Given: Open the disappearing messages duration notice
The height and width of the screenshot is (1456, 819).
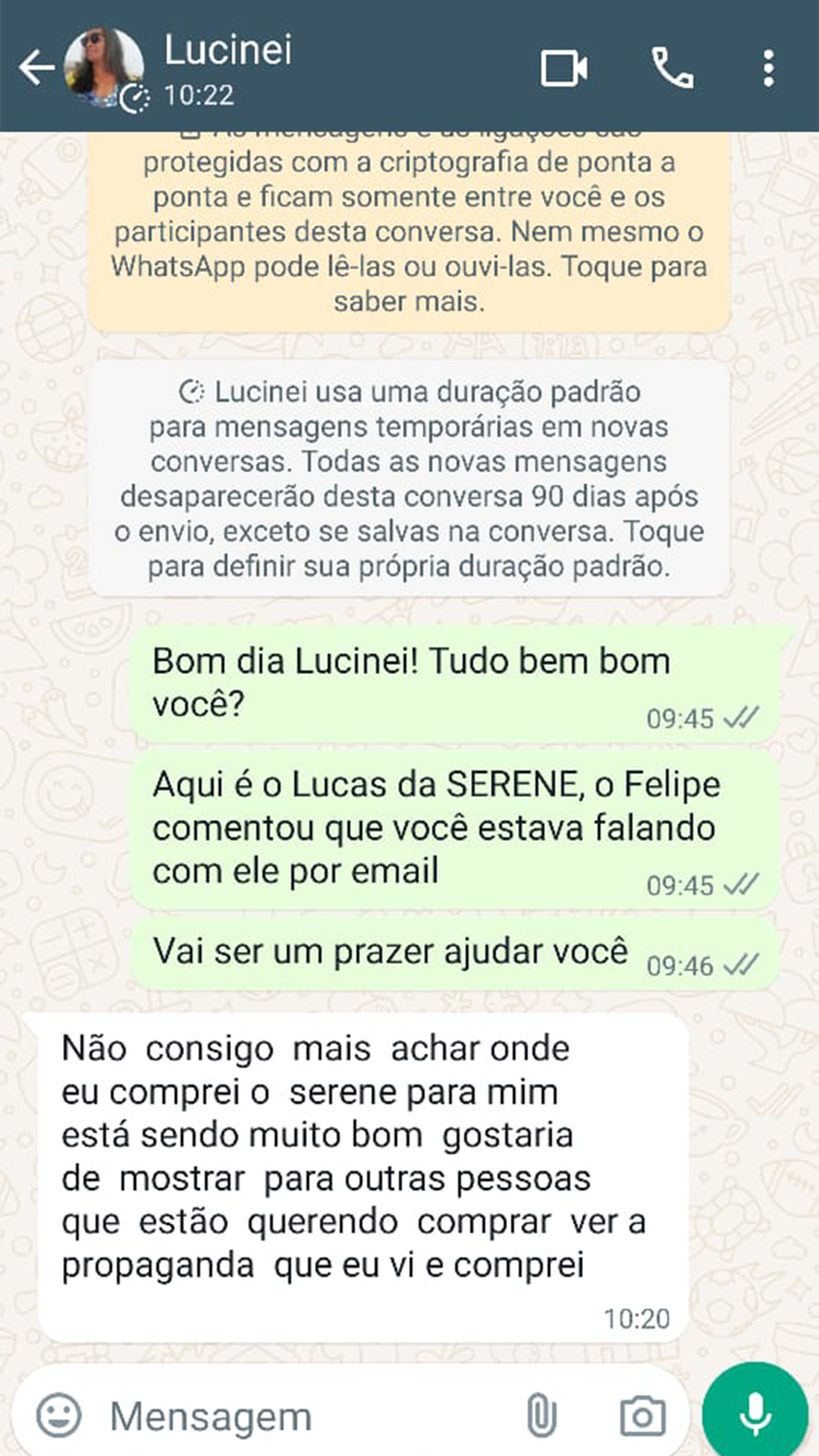Looking at the screenshot, I should (x=409, y=479).
